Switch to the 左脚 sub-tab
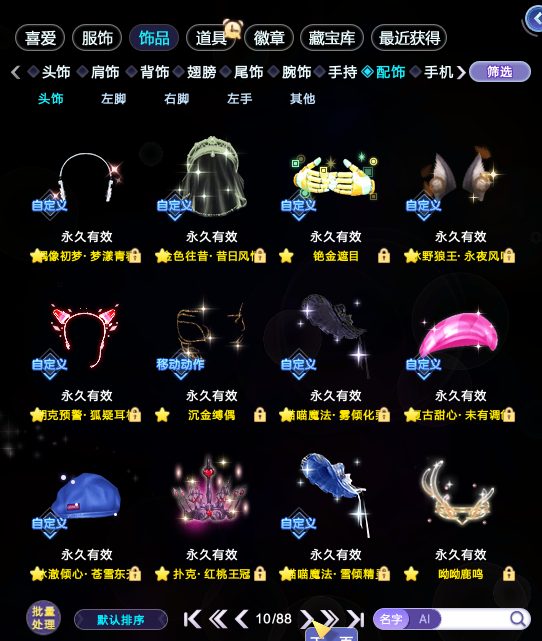This screenshot has height=641, width=542. coord(114,99)
